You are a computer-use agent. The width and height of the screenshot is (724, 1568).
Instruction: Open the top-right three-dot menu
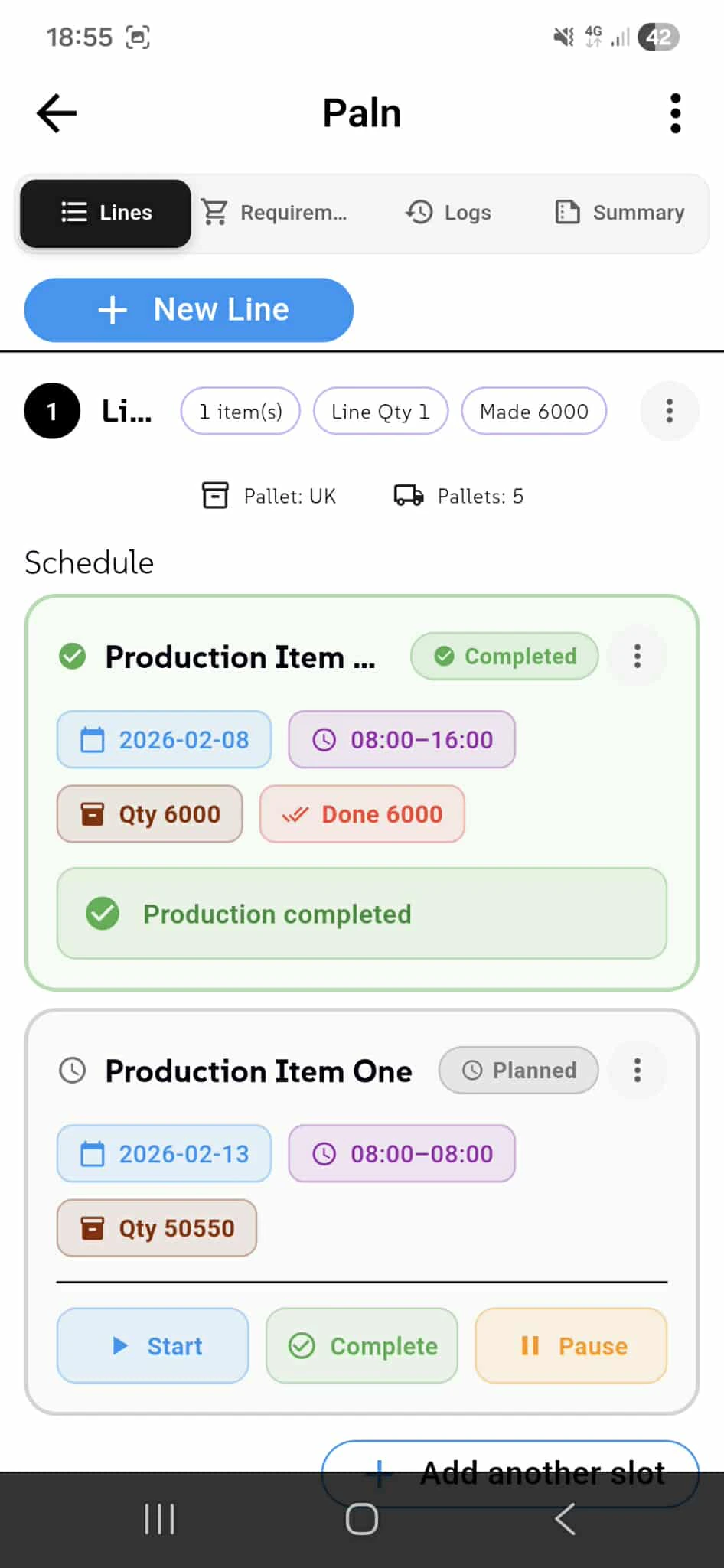pos(675,112)
